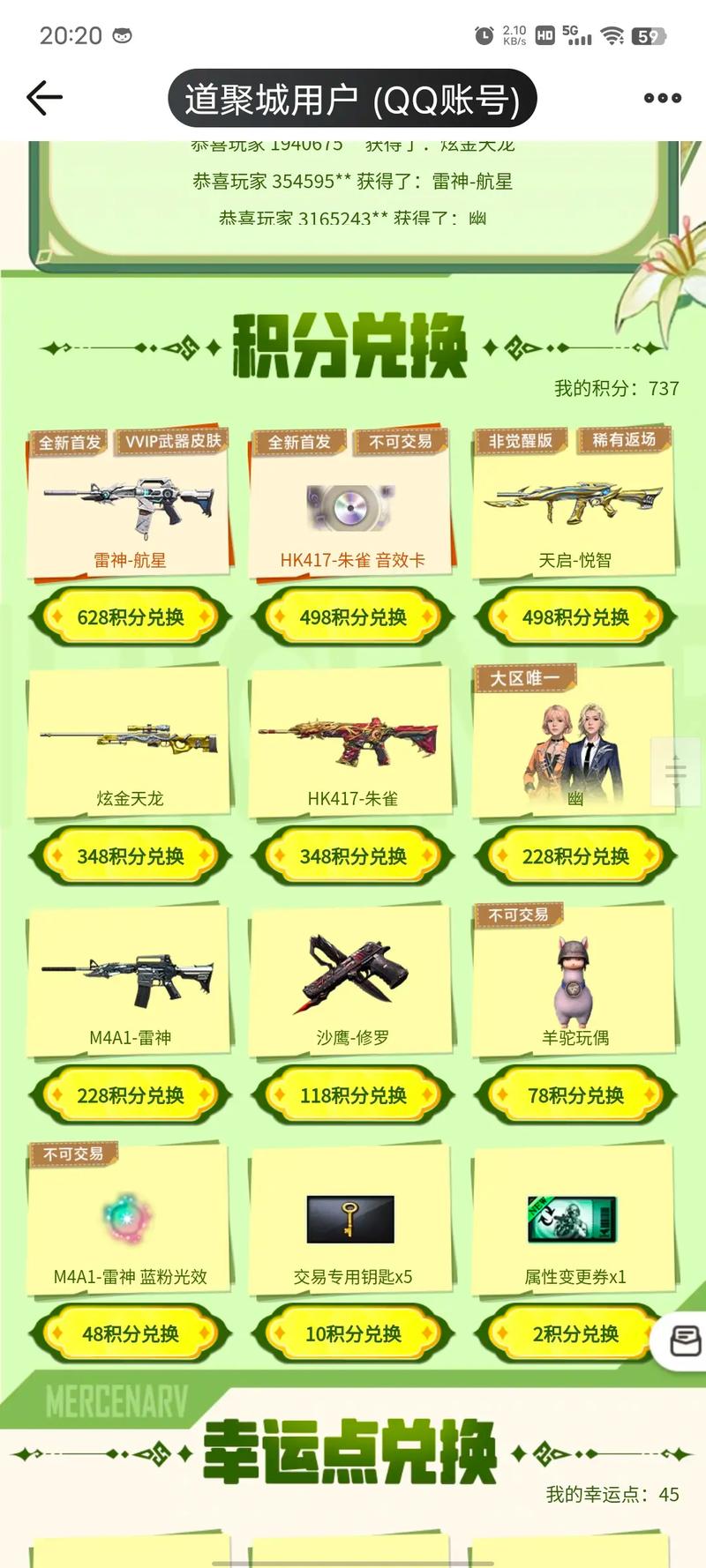The width and height of the screenshot is (706, 1568).
Task: Redeem HK417-朱雀 rifle for 348积分
Action: (x=353, y=856)
